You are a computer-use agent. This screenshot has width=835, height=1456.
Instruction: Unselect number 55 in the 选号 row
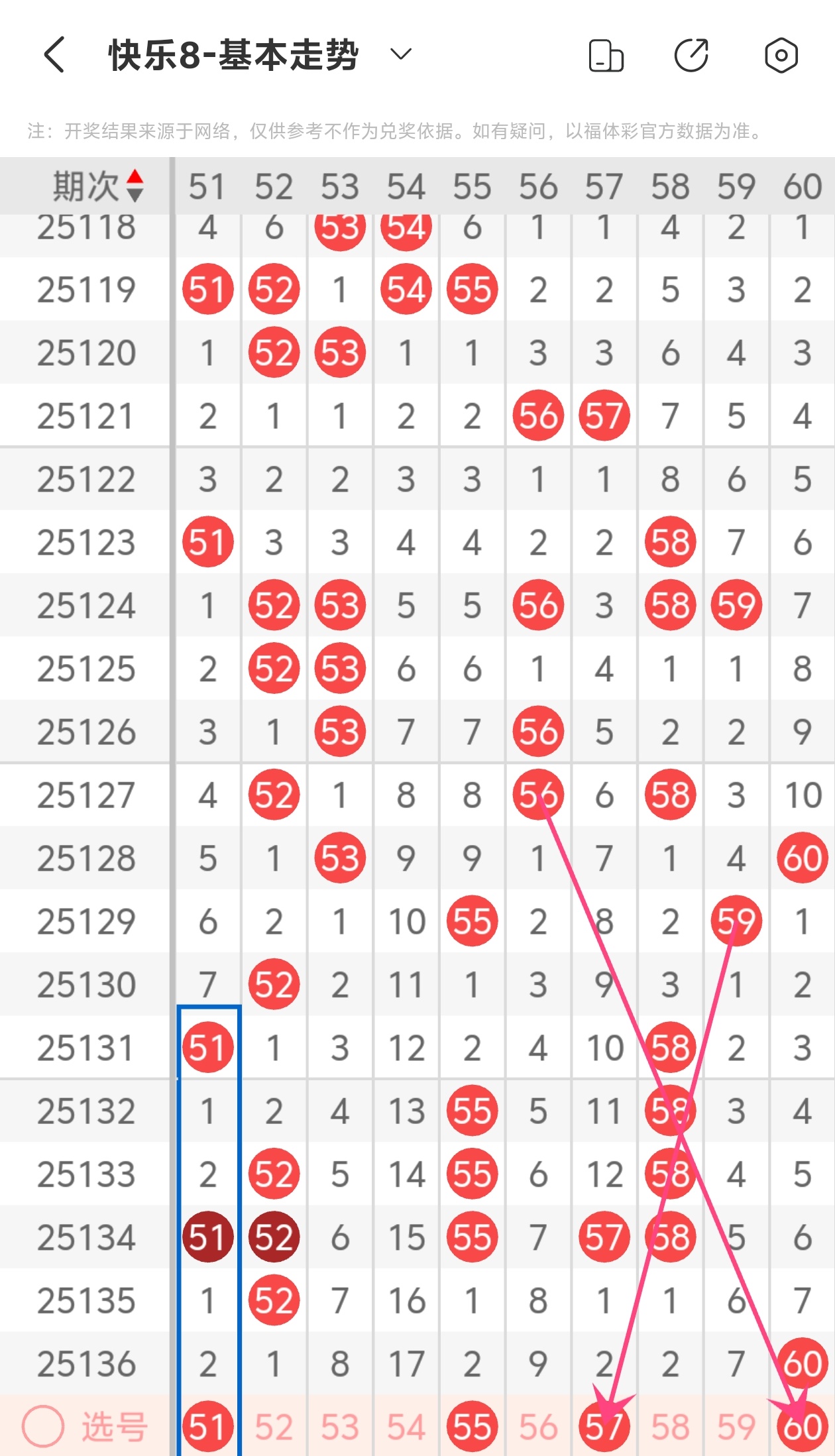472,1427
